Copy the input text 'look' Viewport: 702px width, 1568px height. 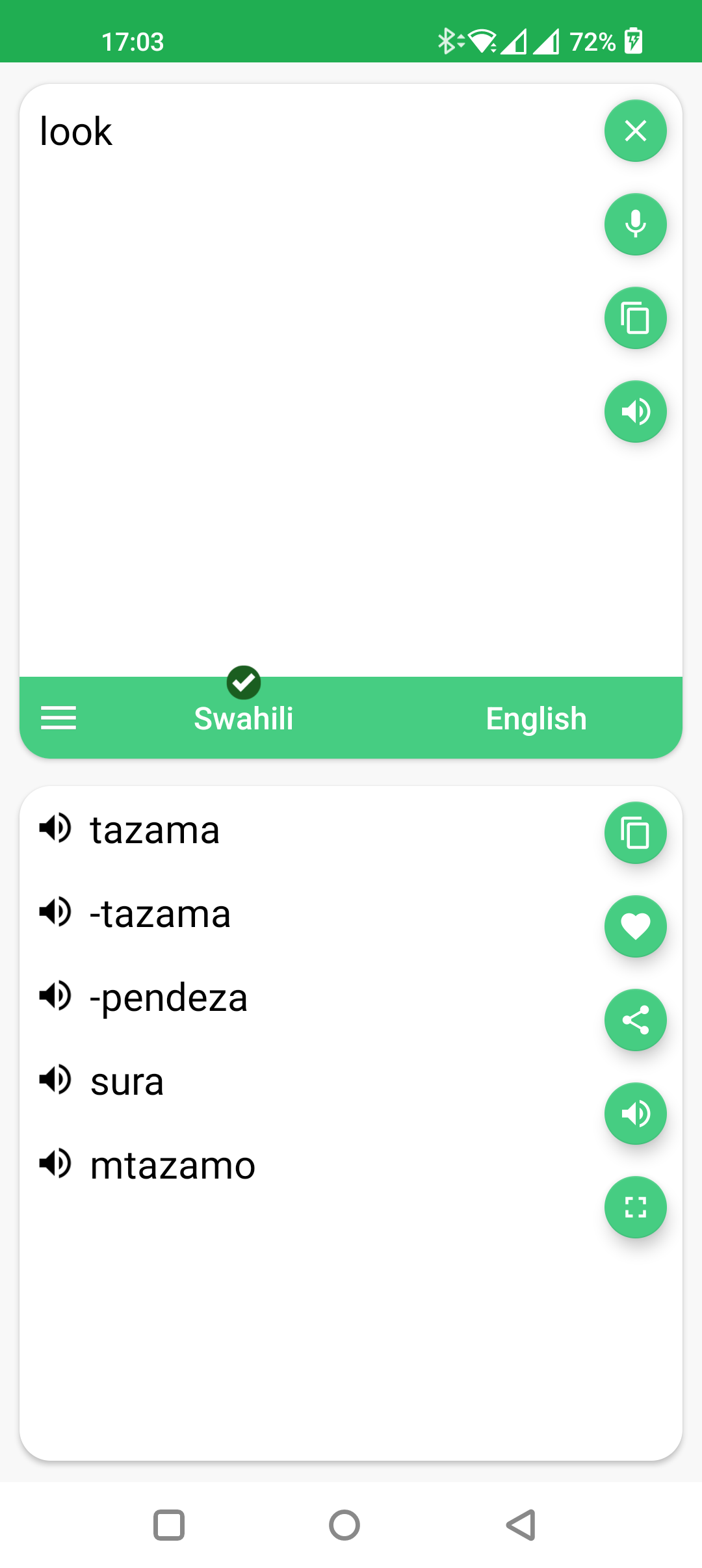(635, 318)
